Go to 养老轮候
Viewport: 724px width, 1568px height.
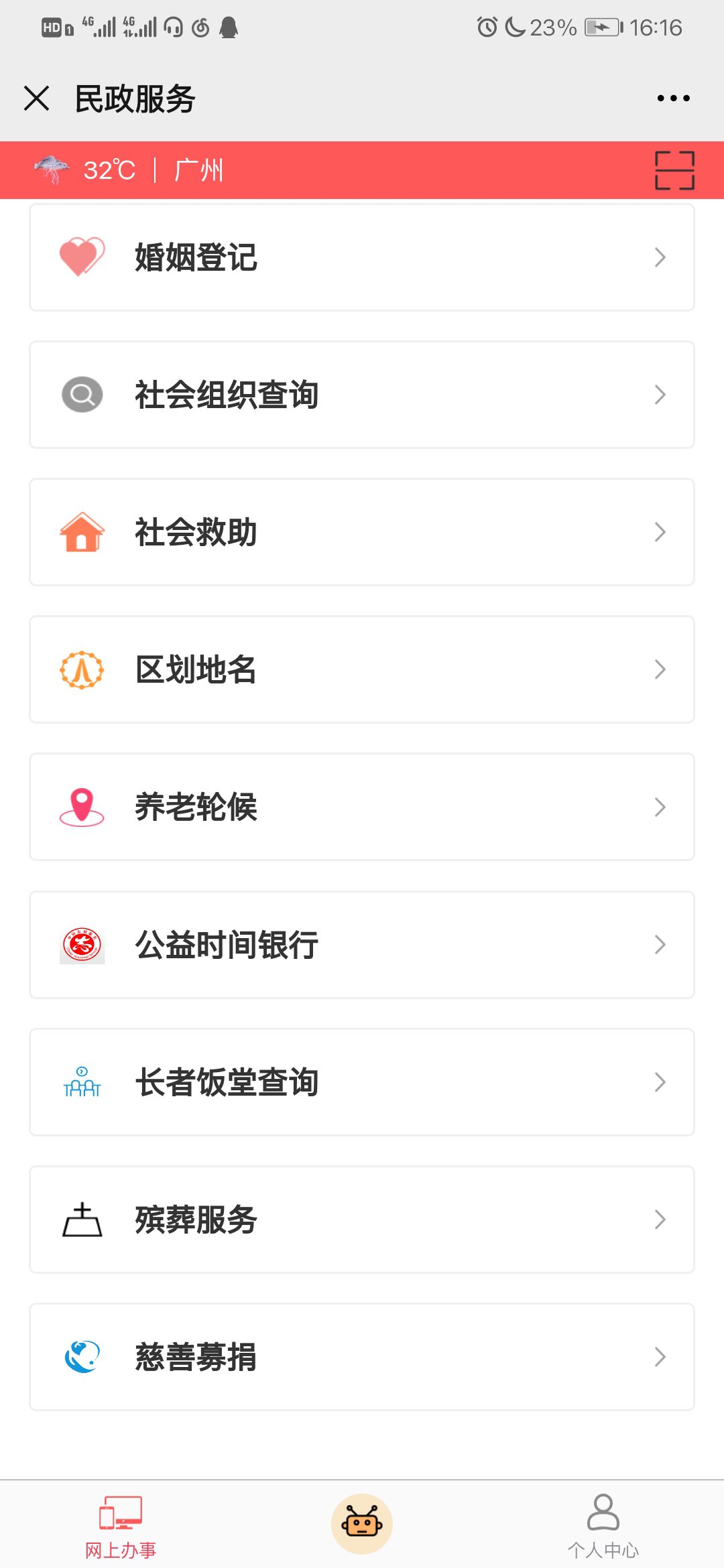coord(362,807)
